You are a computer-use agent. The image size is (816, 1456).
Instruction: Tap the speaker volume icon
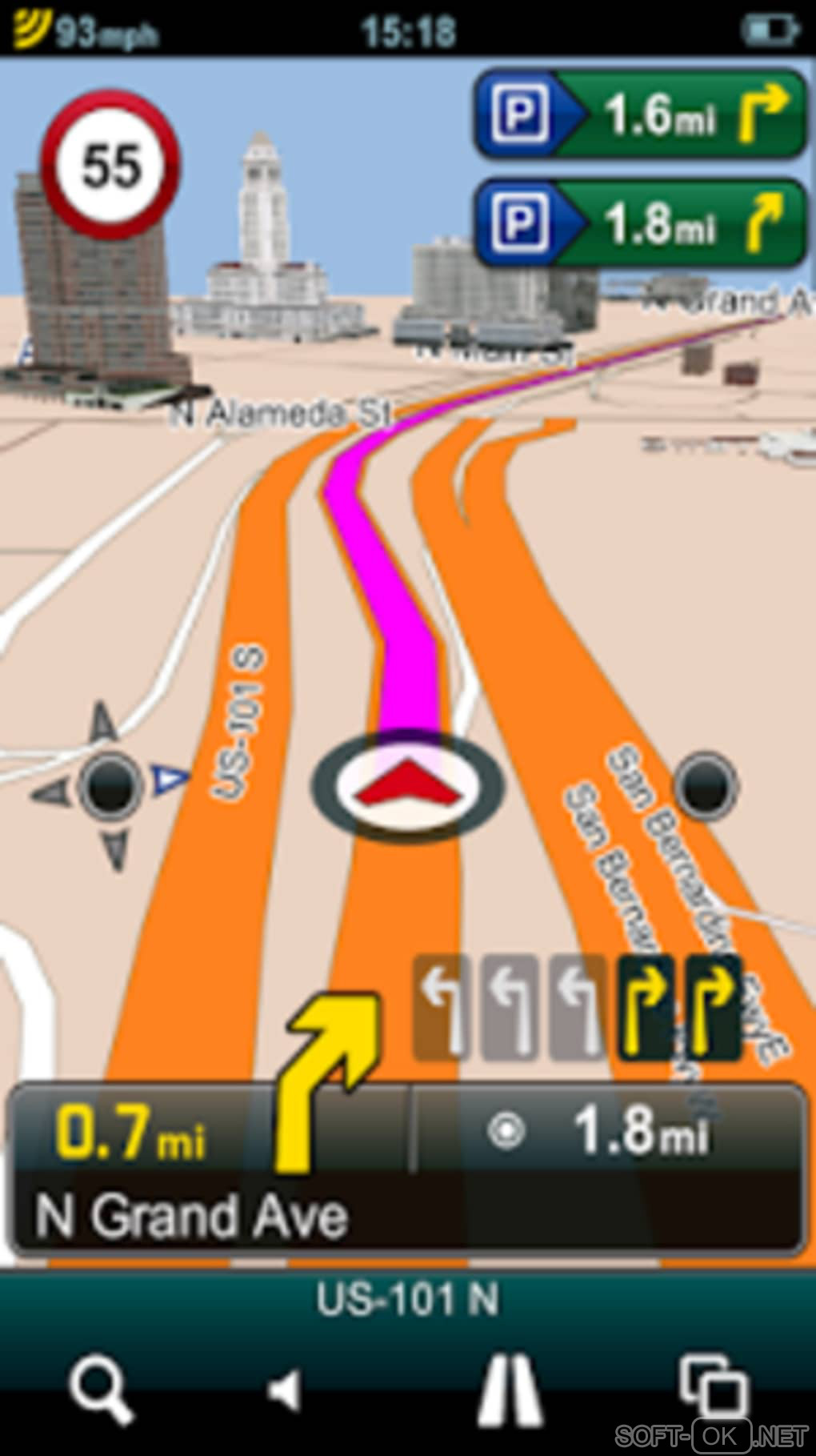click(x=286, y=1391)
